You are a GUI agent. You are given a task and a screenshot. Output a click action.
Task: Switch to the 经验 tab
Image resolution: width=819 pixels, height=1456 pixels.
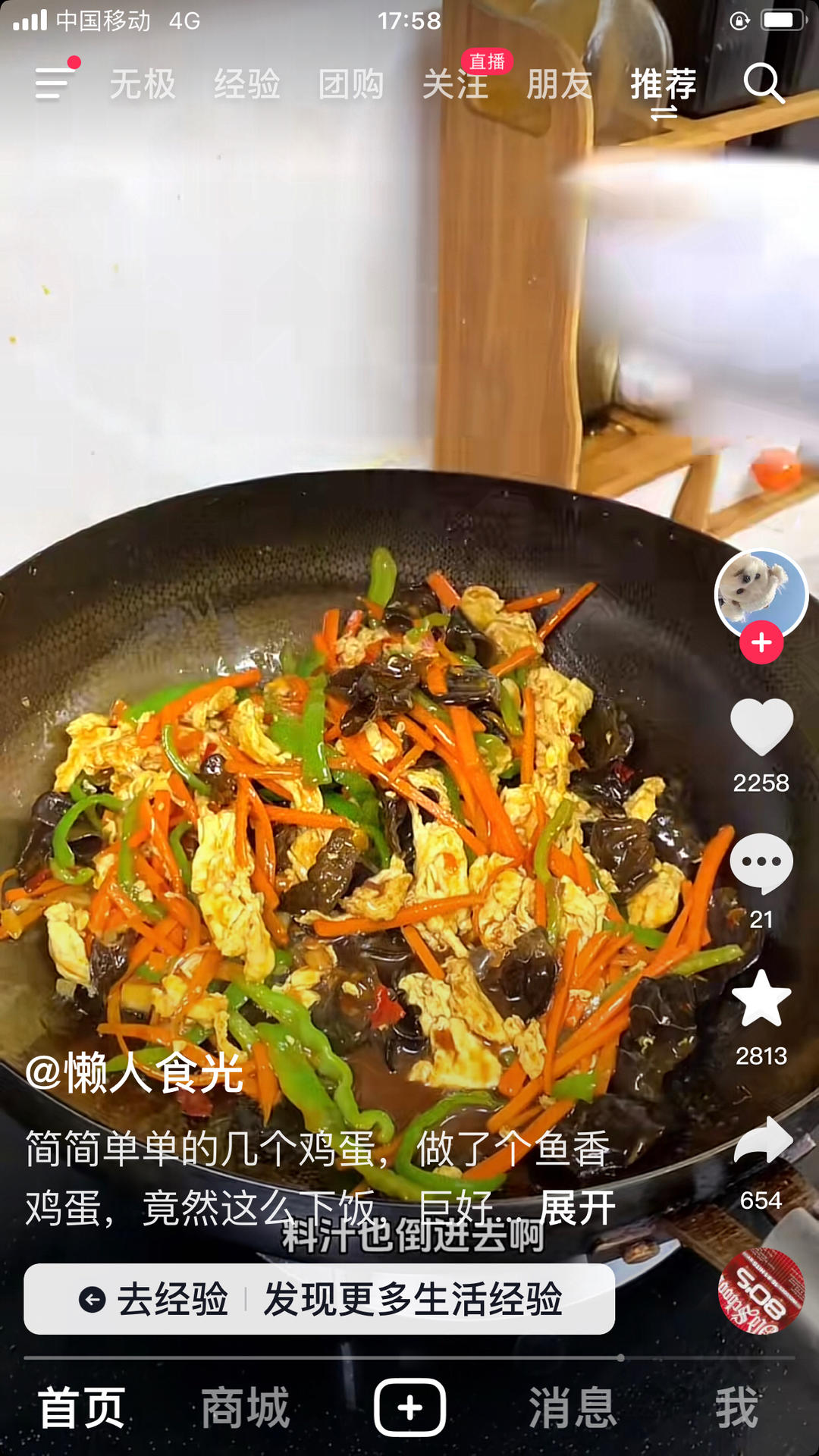click(x=247, y=84)
